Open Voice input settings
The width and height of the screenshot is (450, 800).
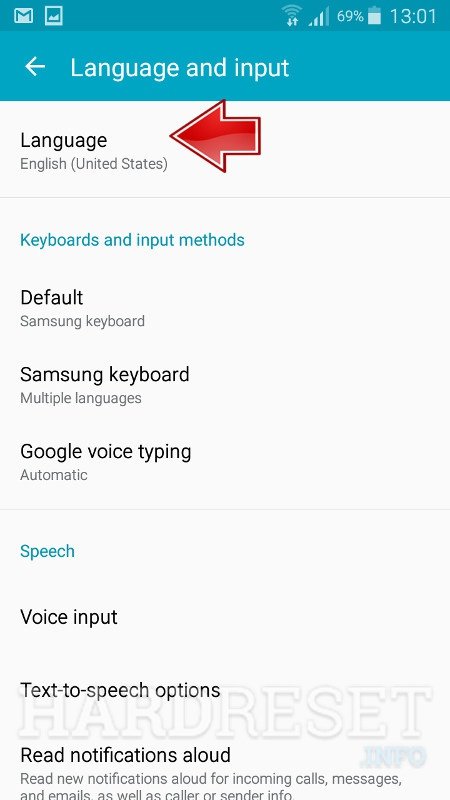(225, 617)
